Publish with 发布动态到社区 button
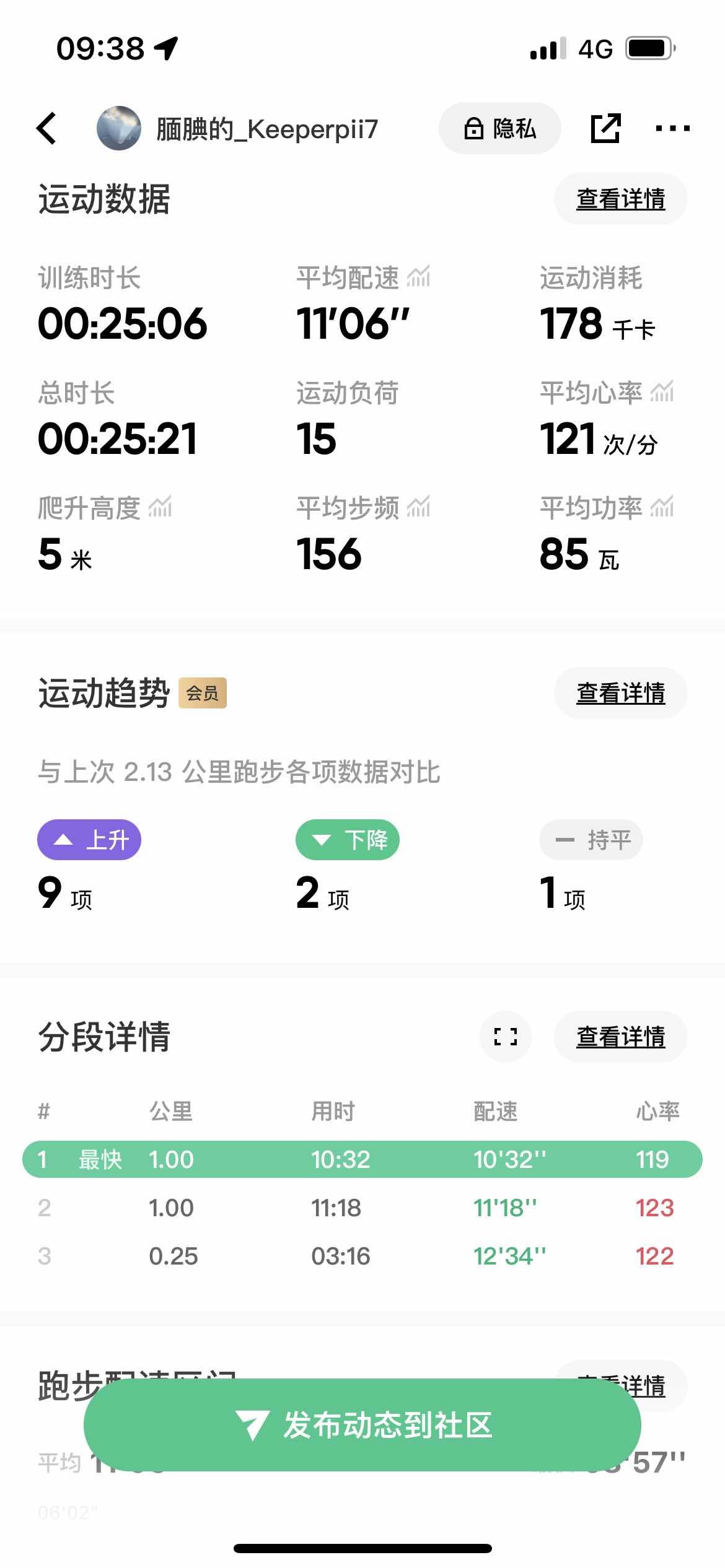The height and width of the screenshot is (1568, 725). coord(362,1424)
